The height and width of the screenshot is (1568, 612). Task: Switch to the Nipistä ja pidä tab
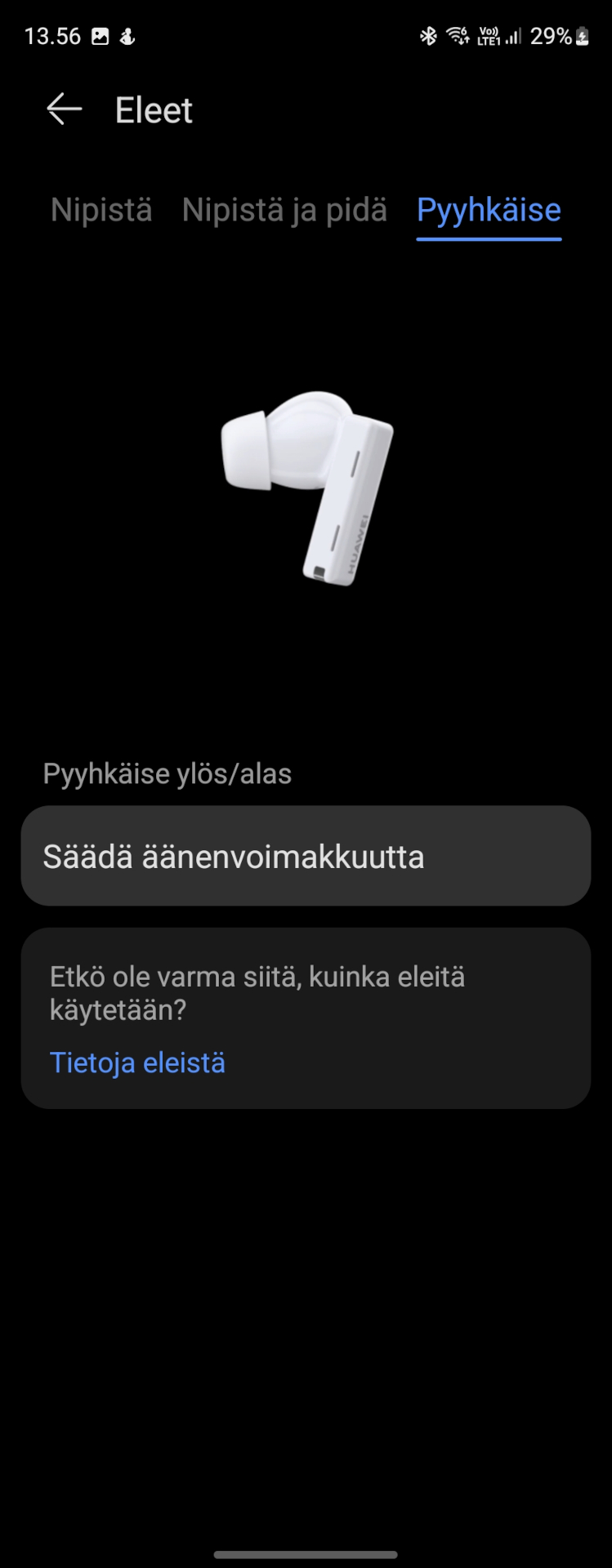tap(284, 211)
